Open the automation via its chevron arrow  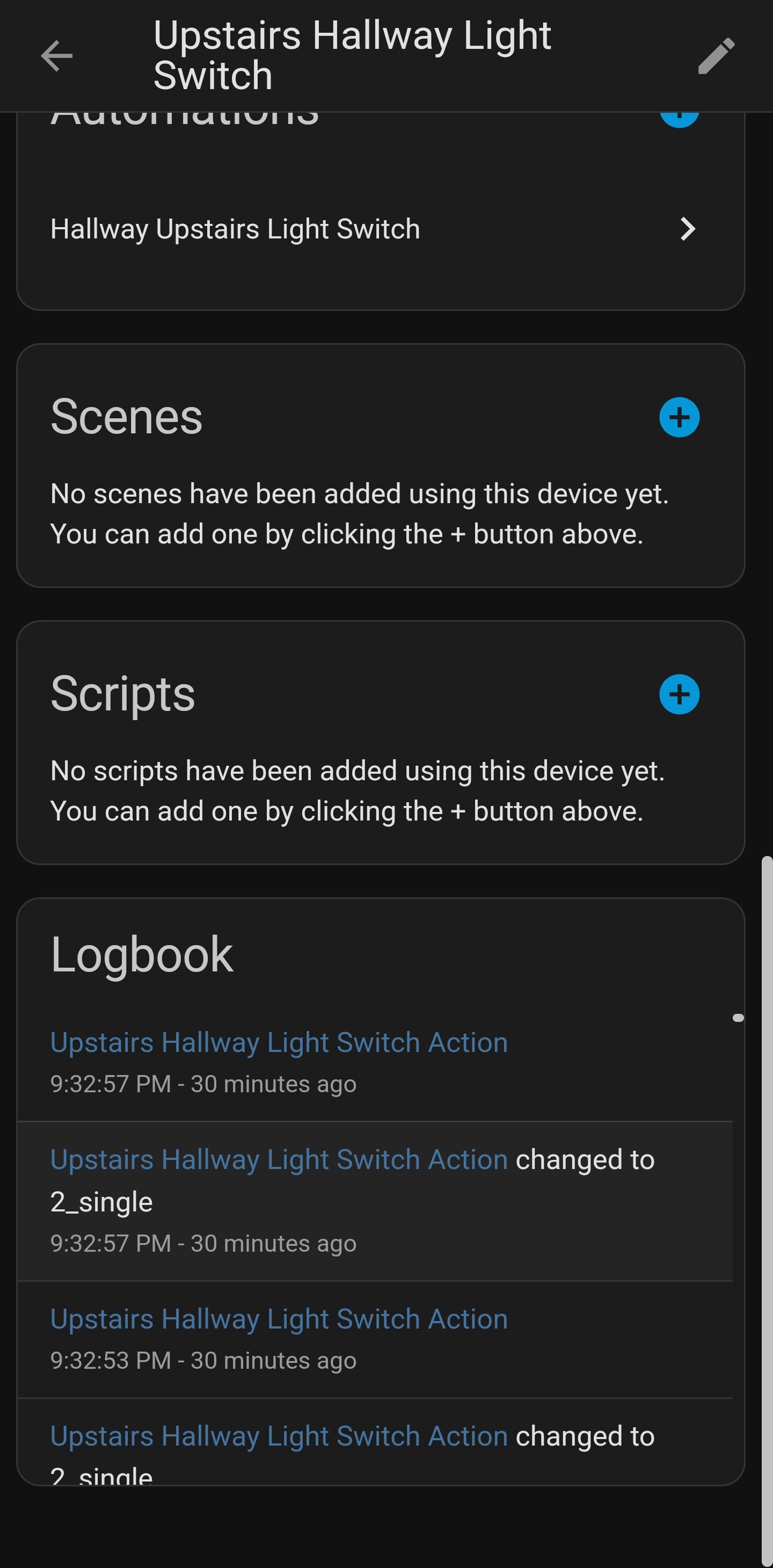click(x=687, y=229)
